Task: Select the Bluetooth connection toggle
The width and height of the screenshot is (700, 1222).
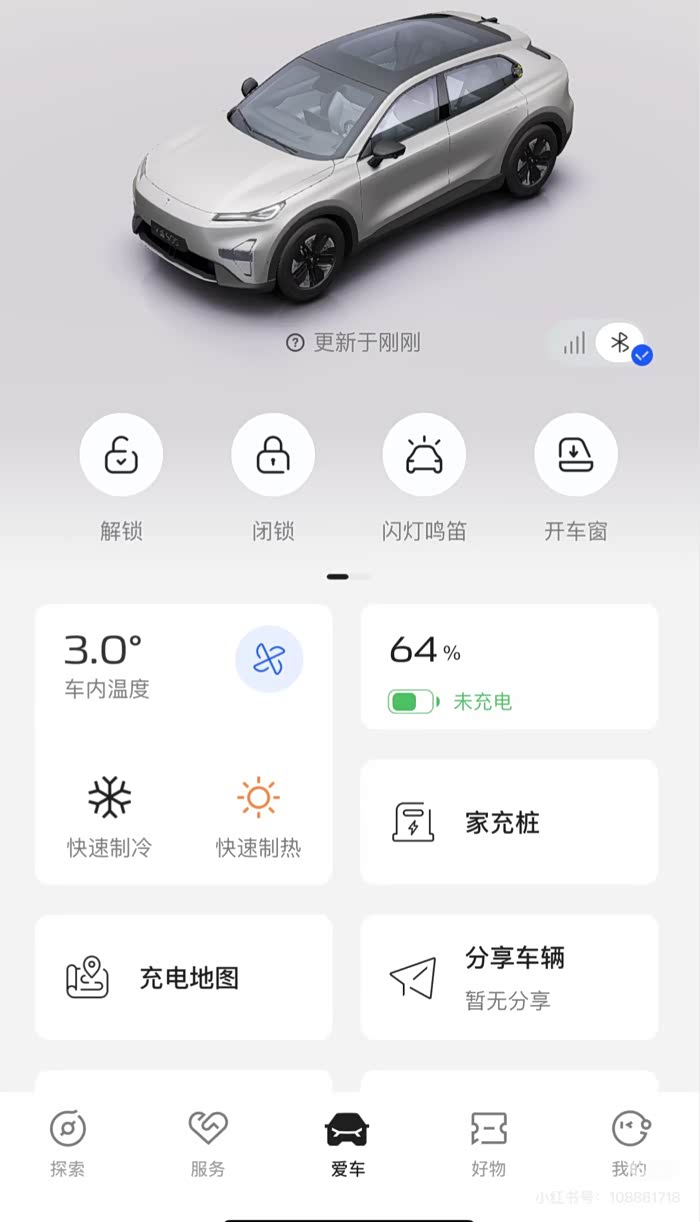Action: [620, 343]
